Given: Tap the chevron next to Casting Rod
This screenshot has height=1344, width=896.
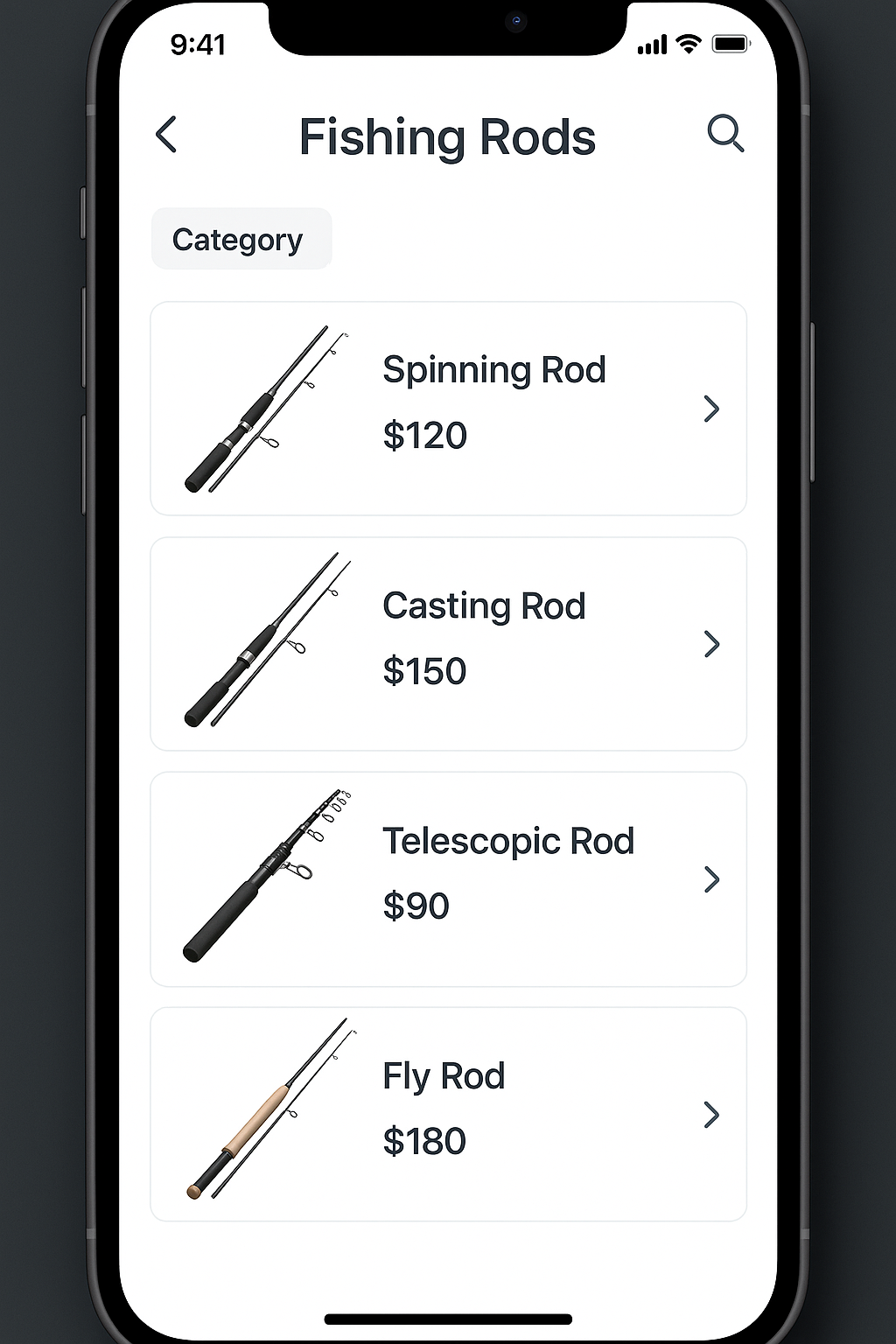Looking at the screenshot, I should click(x=711, y=644).
